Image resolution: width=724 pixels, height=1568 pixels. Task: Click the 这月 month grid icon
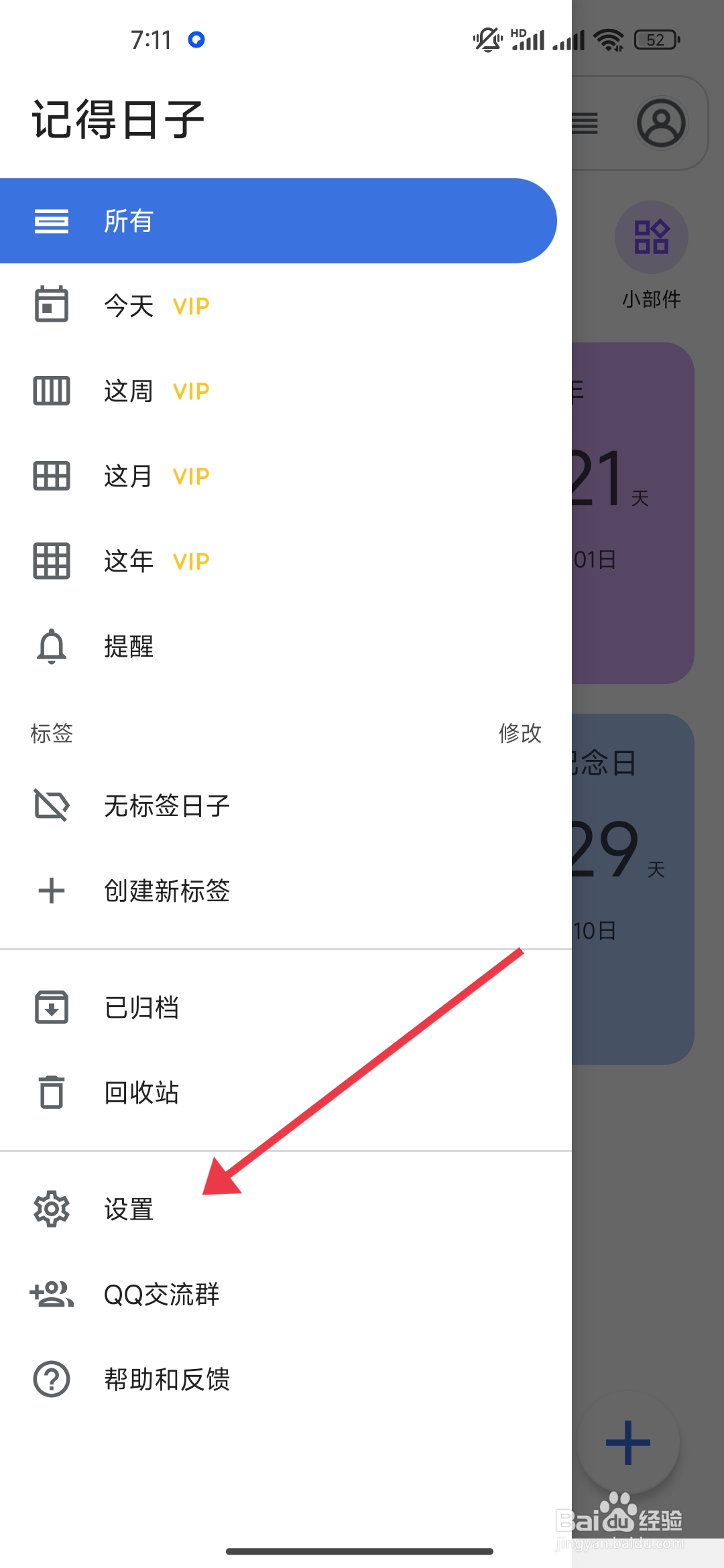coord(51,476)
